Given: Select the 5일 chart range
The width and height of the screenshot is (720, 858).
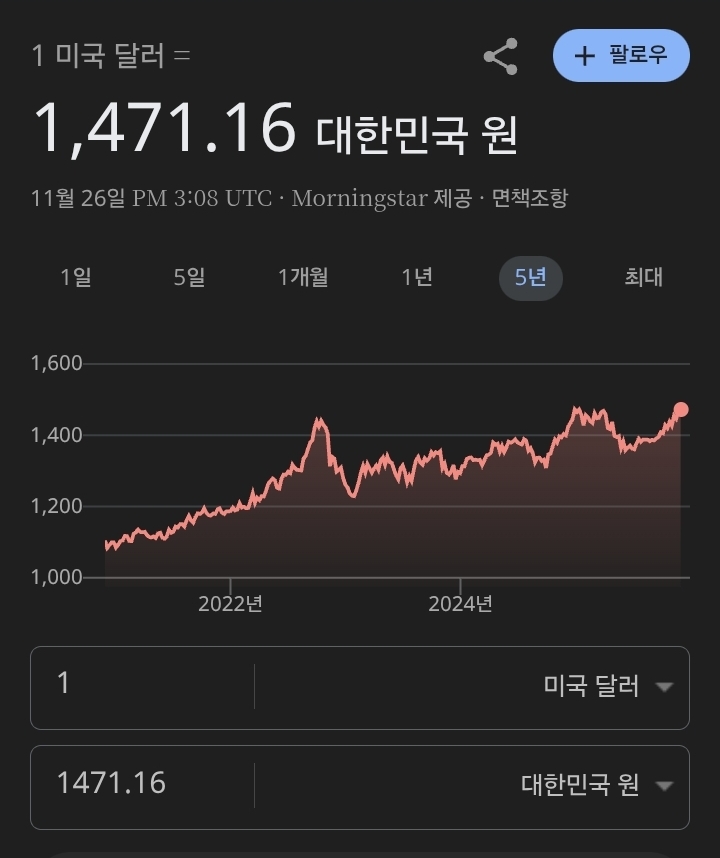Looking at the screenshot, I should point(189,277).
